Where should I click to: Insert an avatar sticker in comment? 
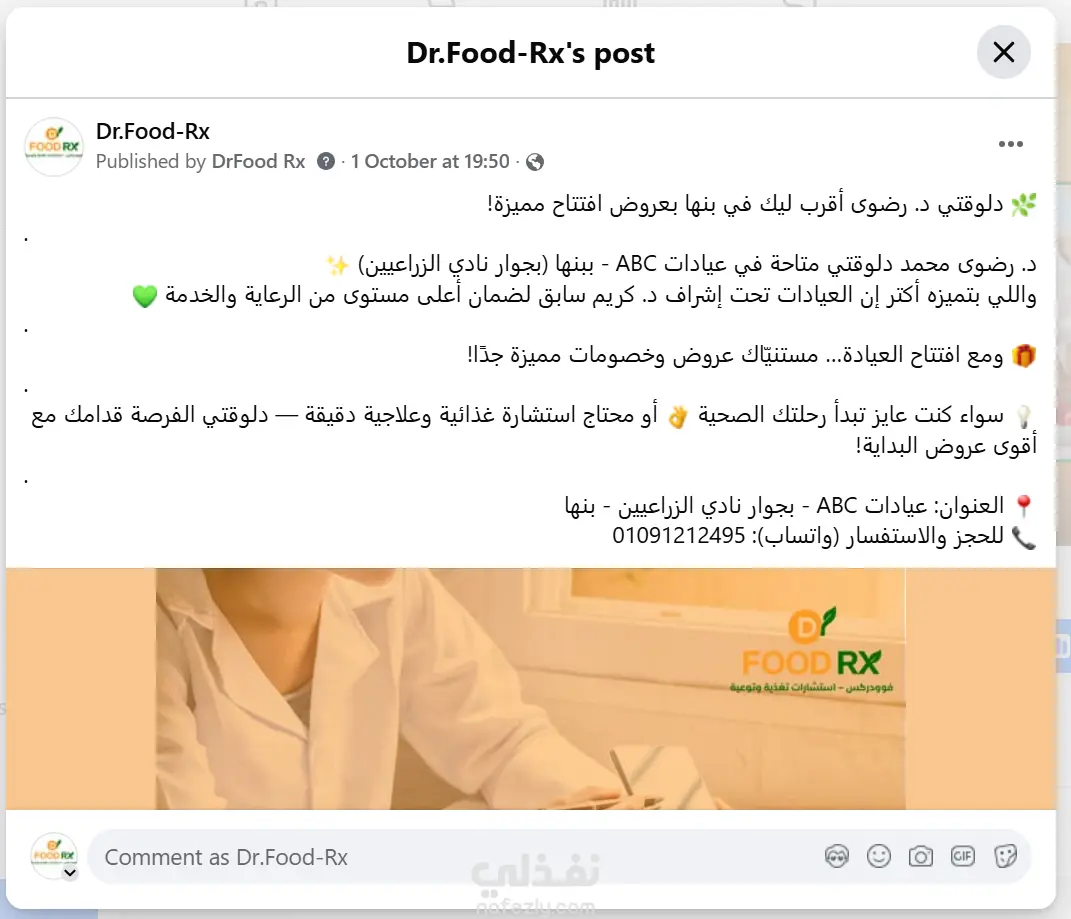pyautogui.click(x=836, y=857)
